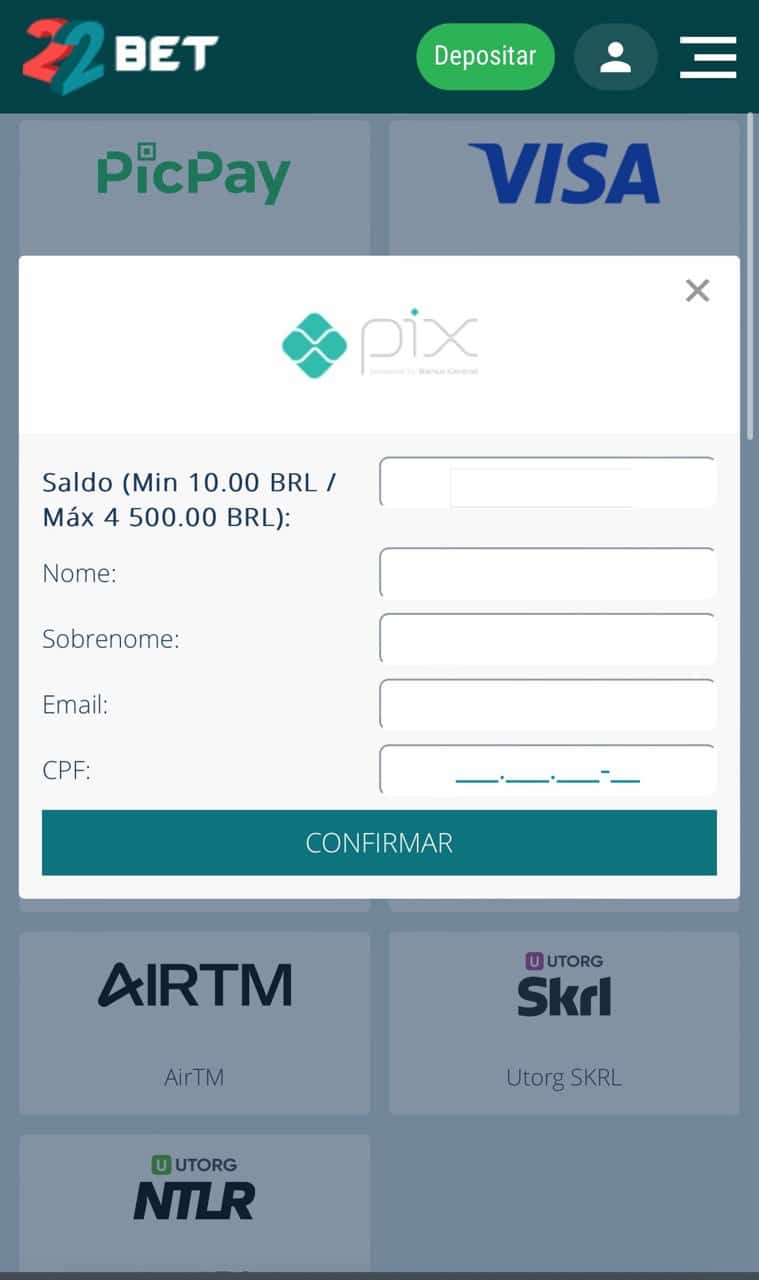Open the hamburger menu
Screen dimensions: 759x1280
(708, 57)
